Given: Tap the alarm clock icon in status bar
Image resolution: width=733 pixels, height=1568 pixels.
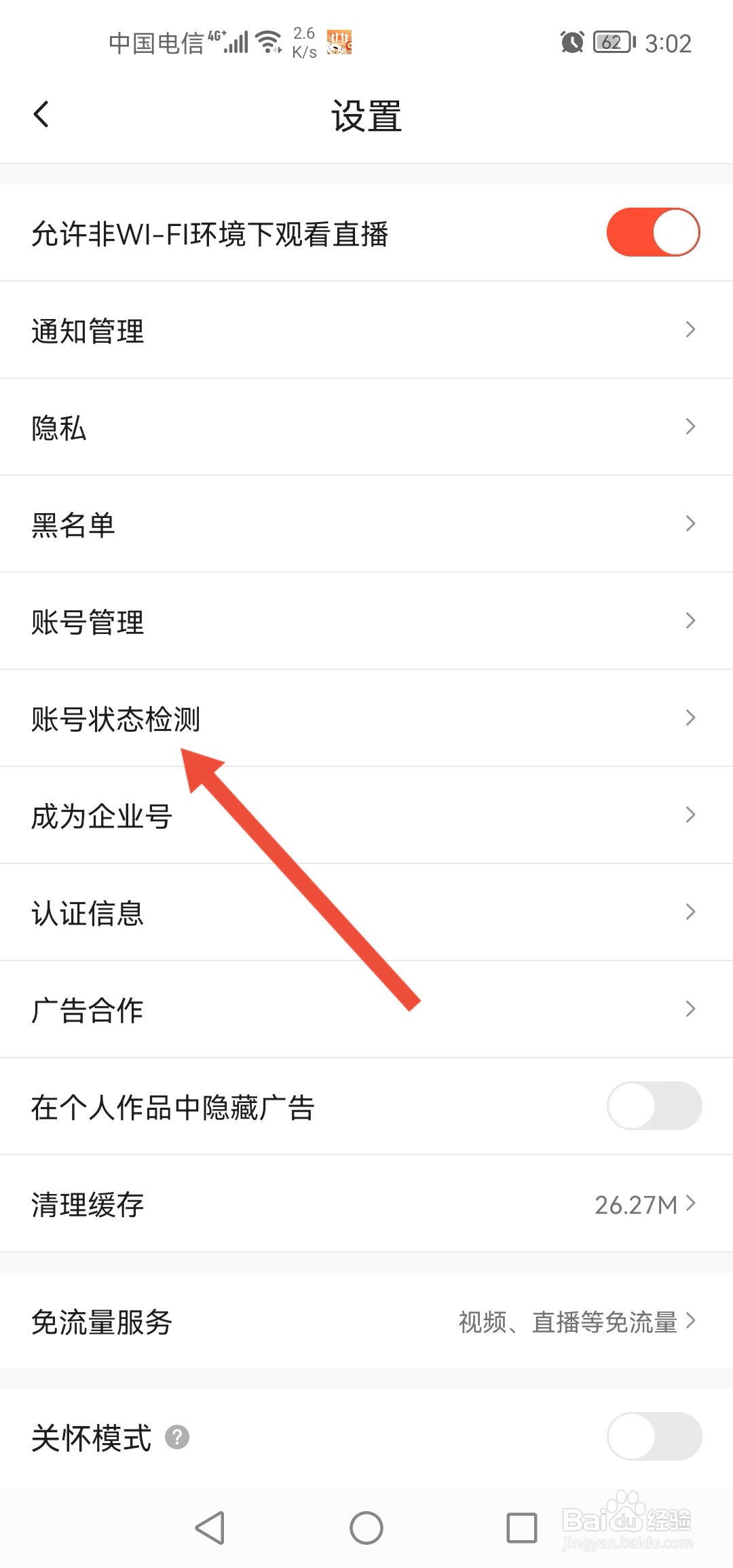Looking at the screenshot, I should [x=572, y=42].
